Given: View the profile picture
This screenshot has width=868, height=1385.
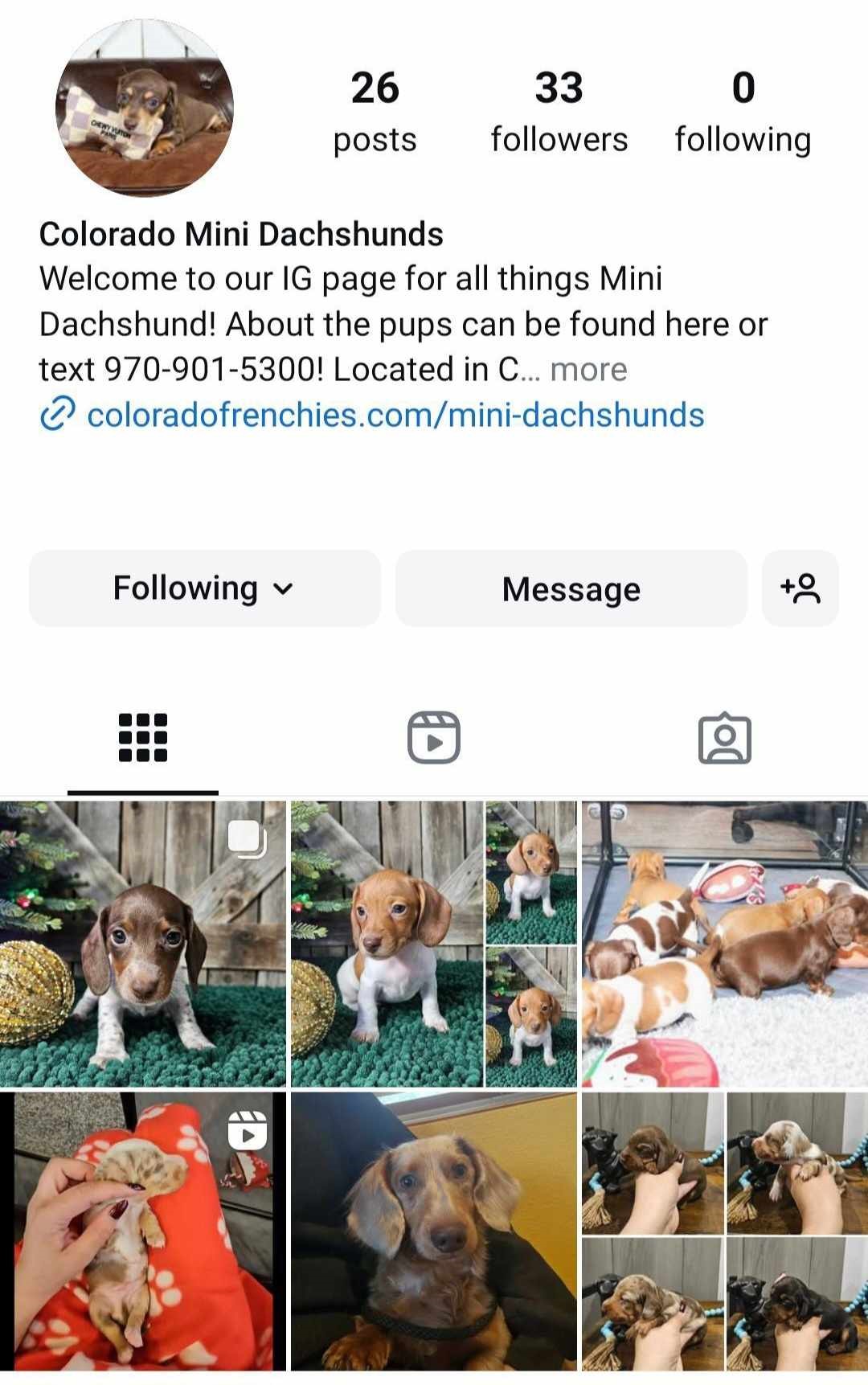Looking at the screenshot, I should pyautogui.click(x=145, y=109).
